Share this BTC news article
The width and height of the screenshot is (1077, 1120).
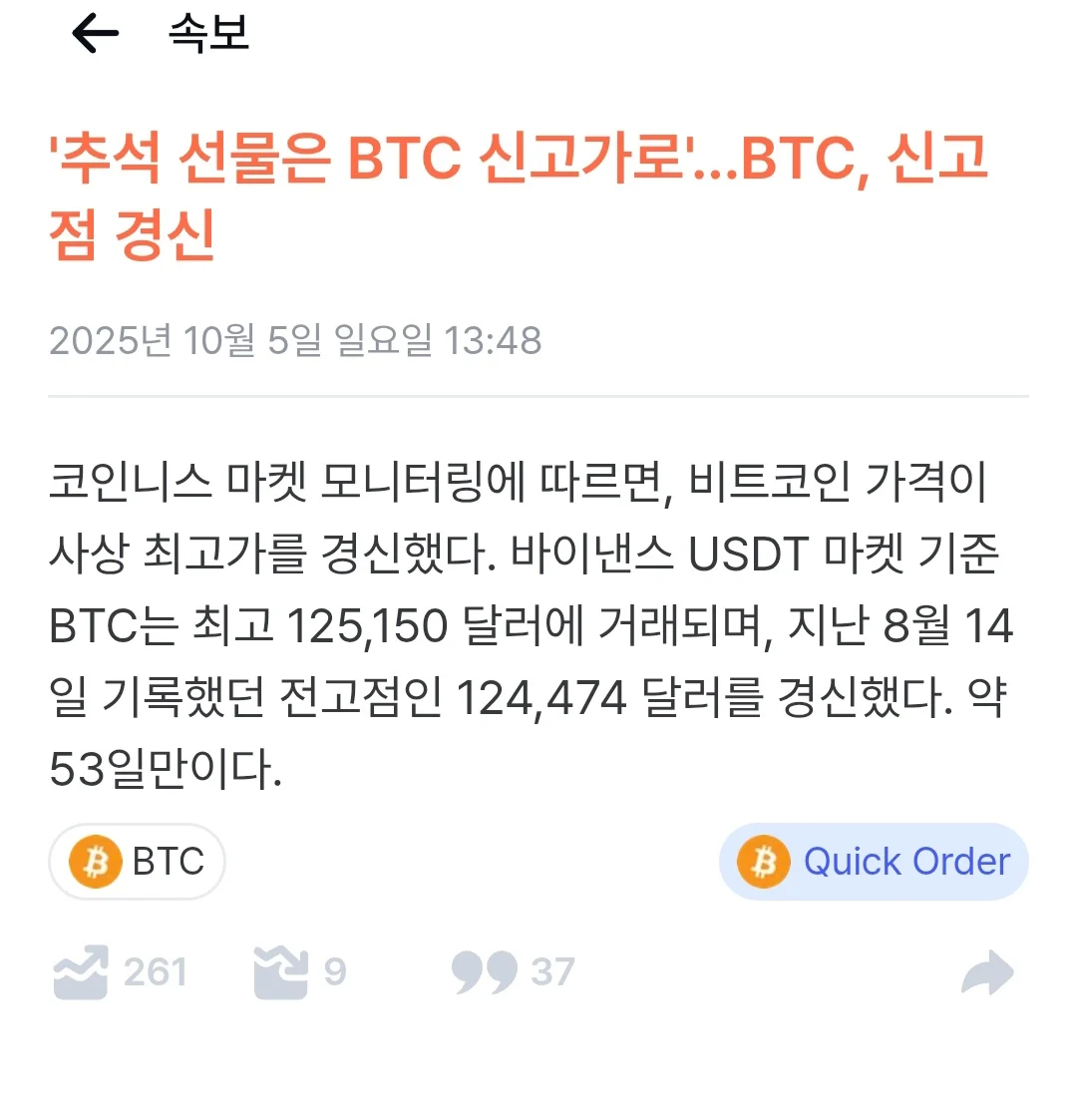(986, 973)
